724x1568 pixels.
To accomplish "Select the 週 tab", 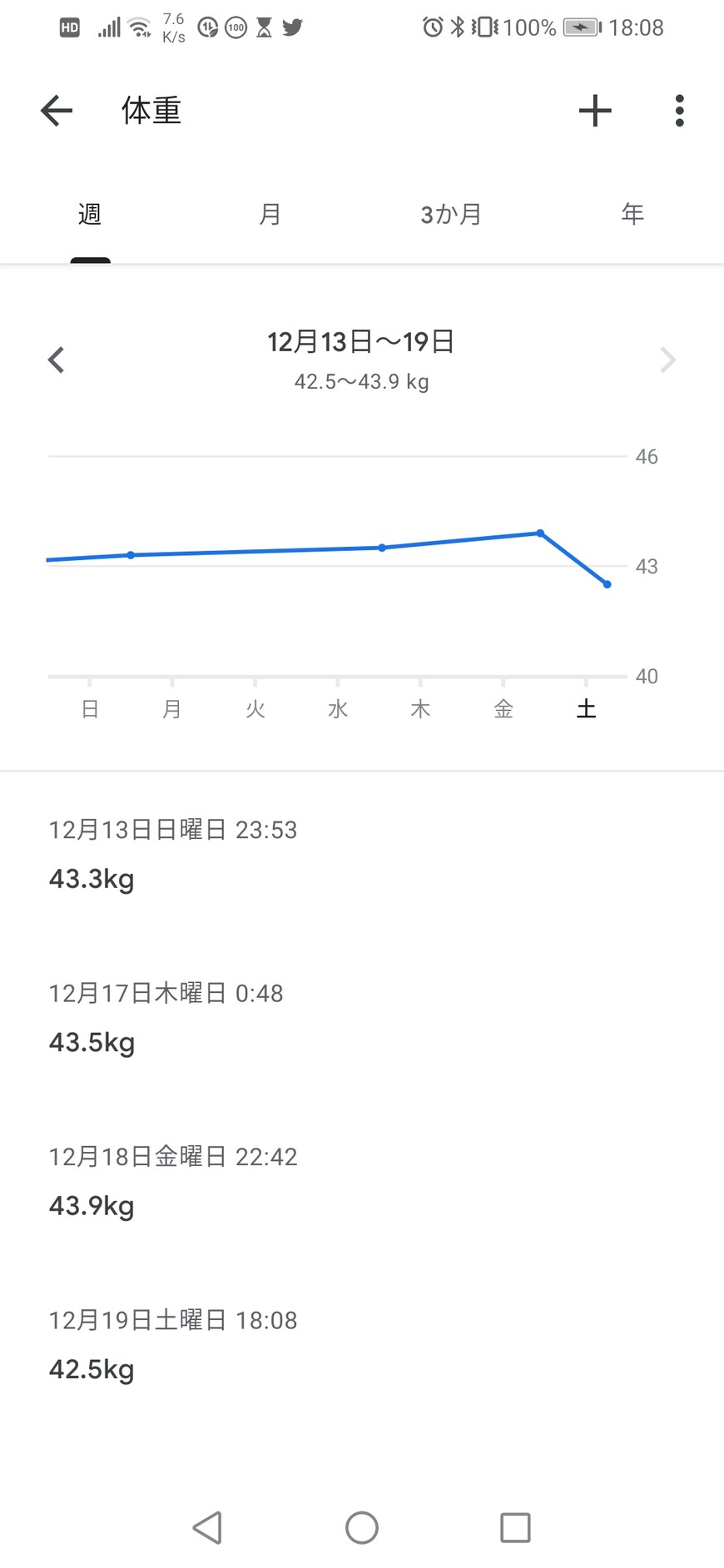I will coord(90,215).
